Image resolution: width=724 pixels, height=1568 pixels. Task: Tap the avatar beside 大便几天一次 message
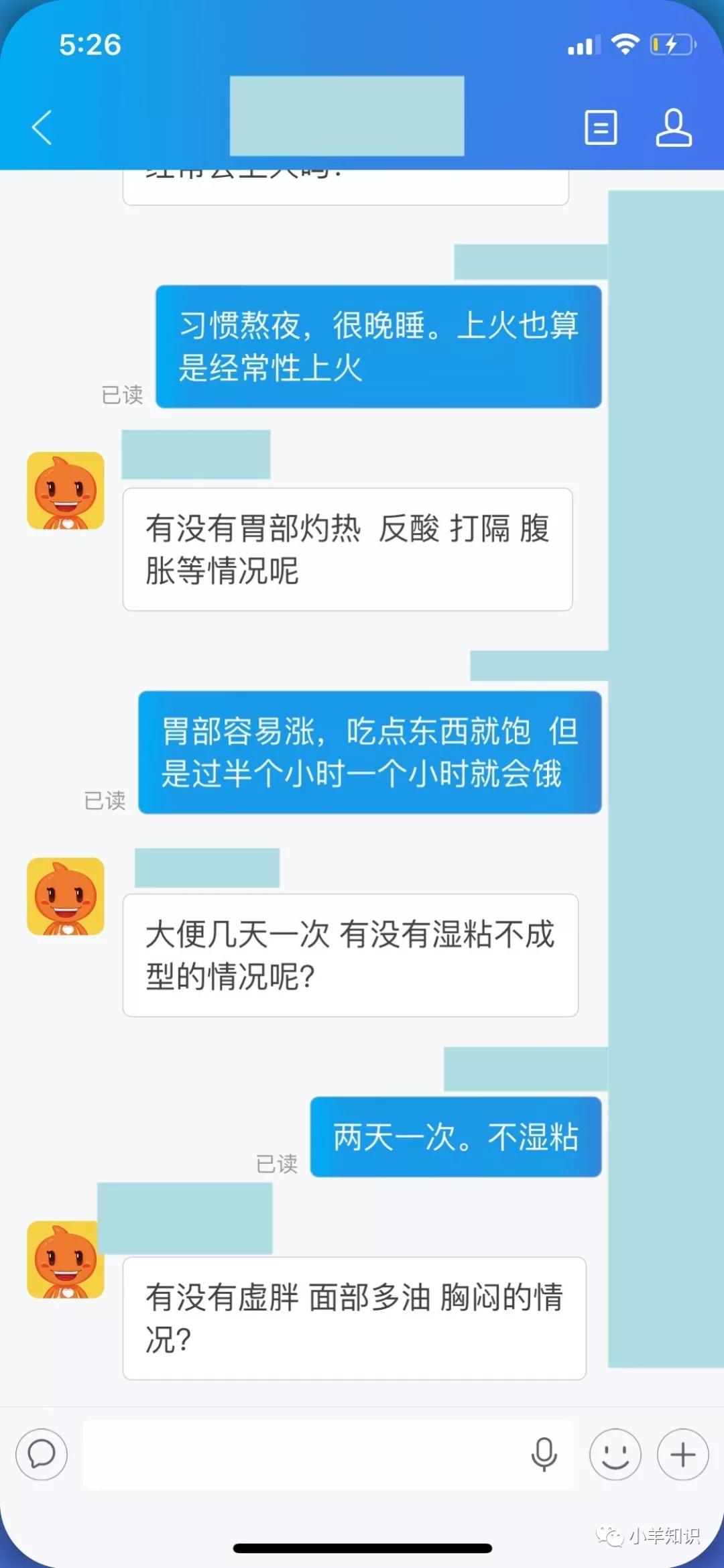click(x=66, y=896)
